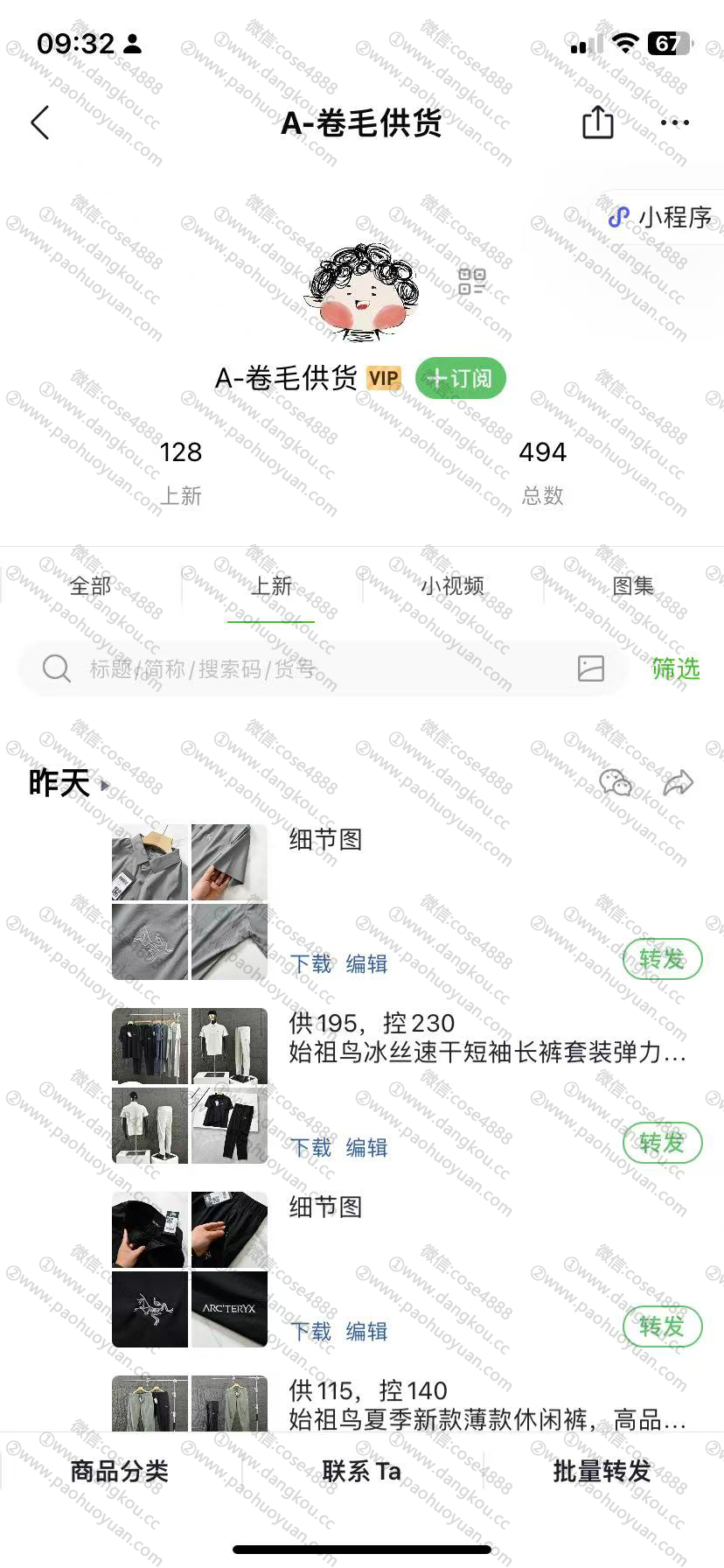This screenshot has width=724, height=1568.
Task: Start 批量转发 batch forwarding
Action: point(602,1471)
